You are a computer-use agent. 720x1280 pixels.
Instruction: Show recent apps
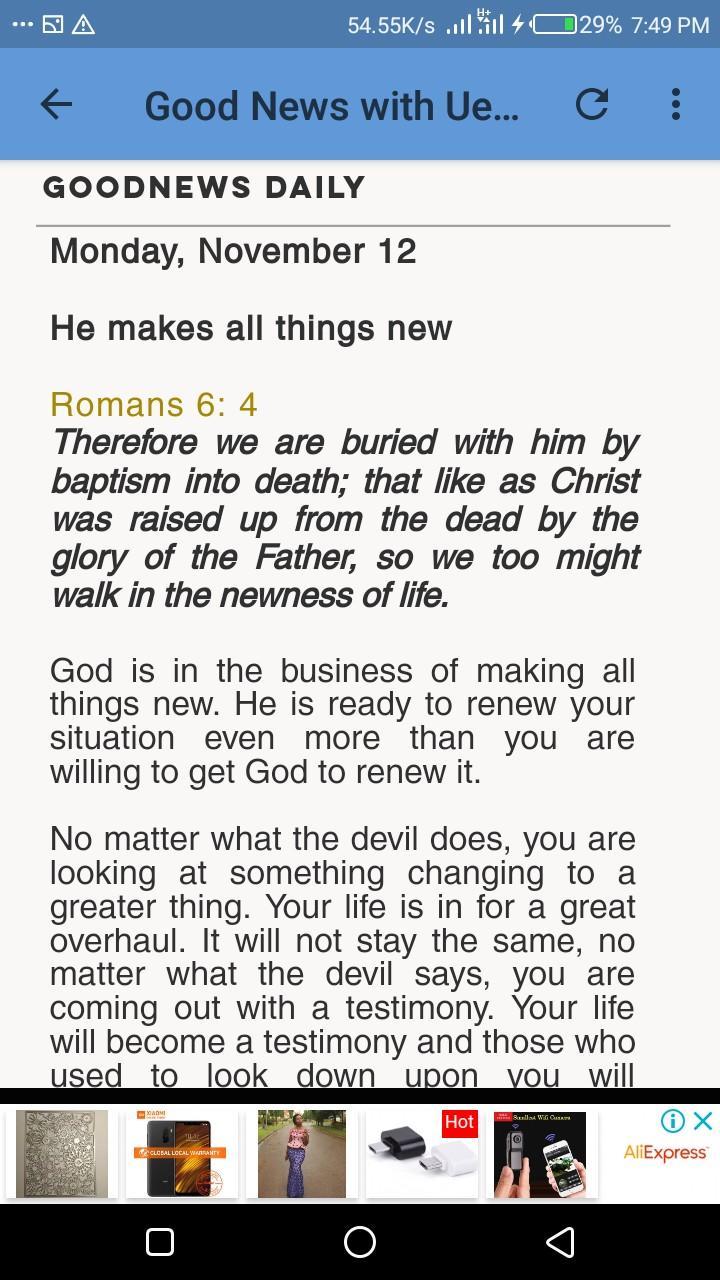(160, 1242)
